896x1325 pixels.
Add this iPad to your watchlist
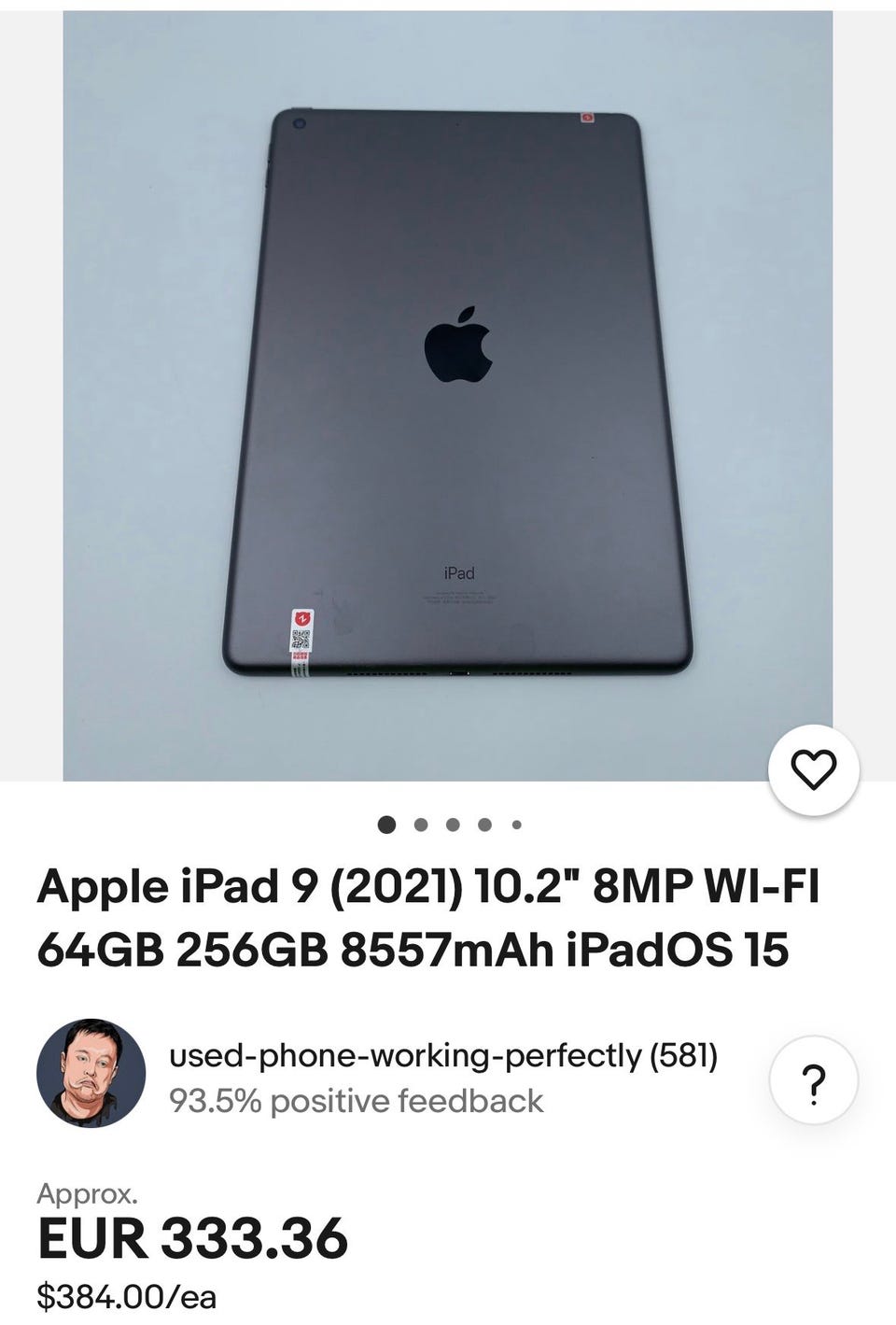pyautogui.click(x=813, y=770)
